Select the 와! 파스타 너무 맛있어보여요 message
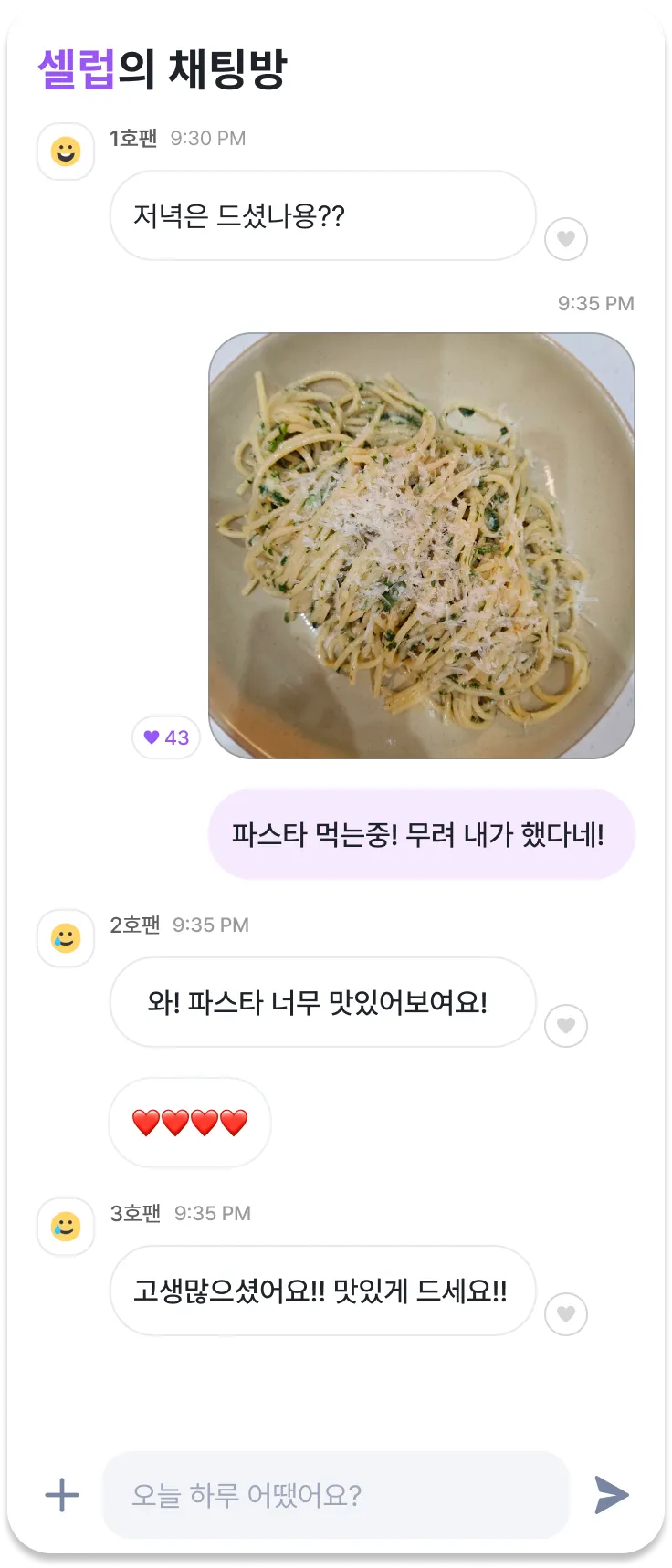This screenshot has height=1568, width=672. pos(321,1002)
